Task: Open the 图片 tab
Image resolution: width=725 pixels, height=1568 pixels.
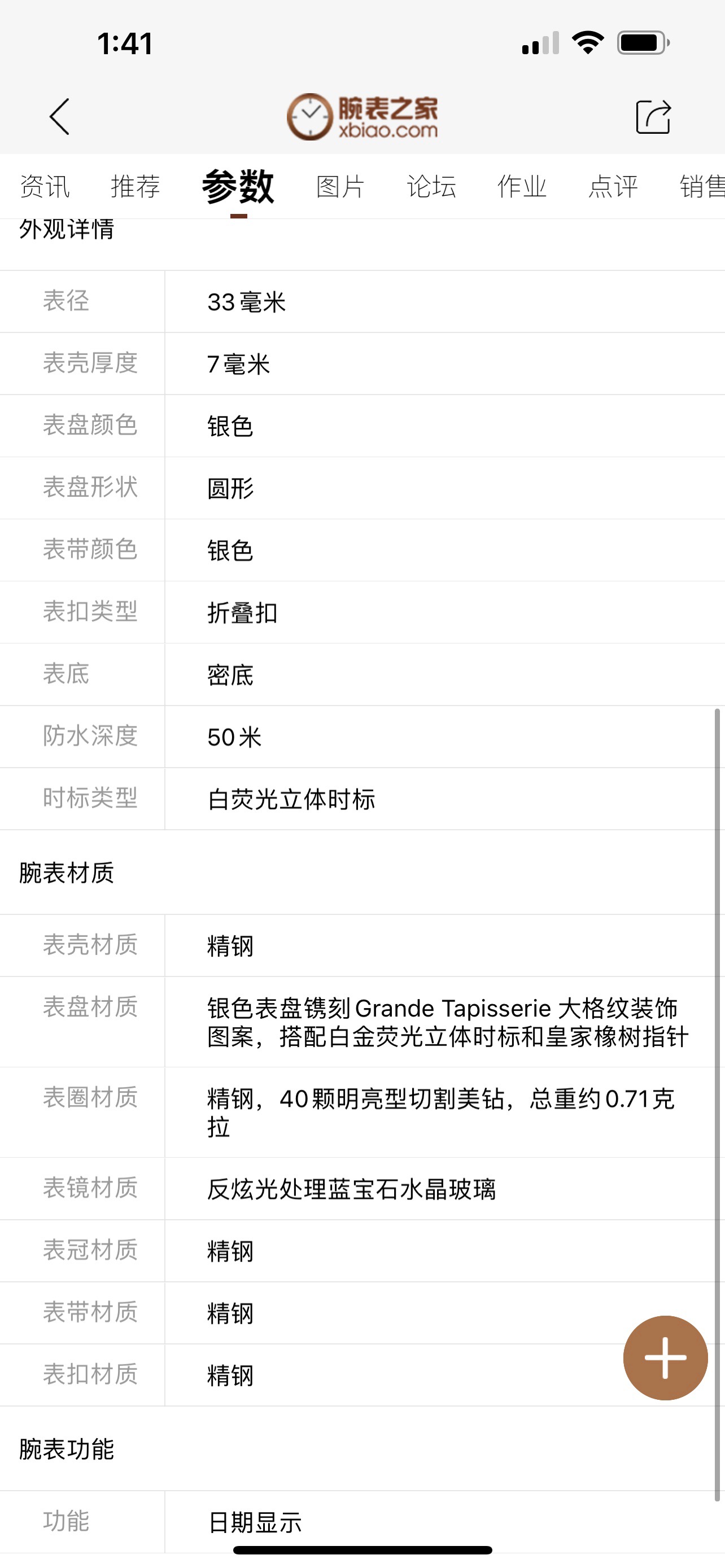Action: 340,186
